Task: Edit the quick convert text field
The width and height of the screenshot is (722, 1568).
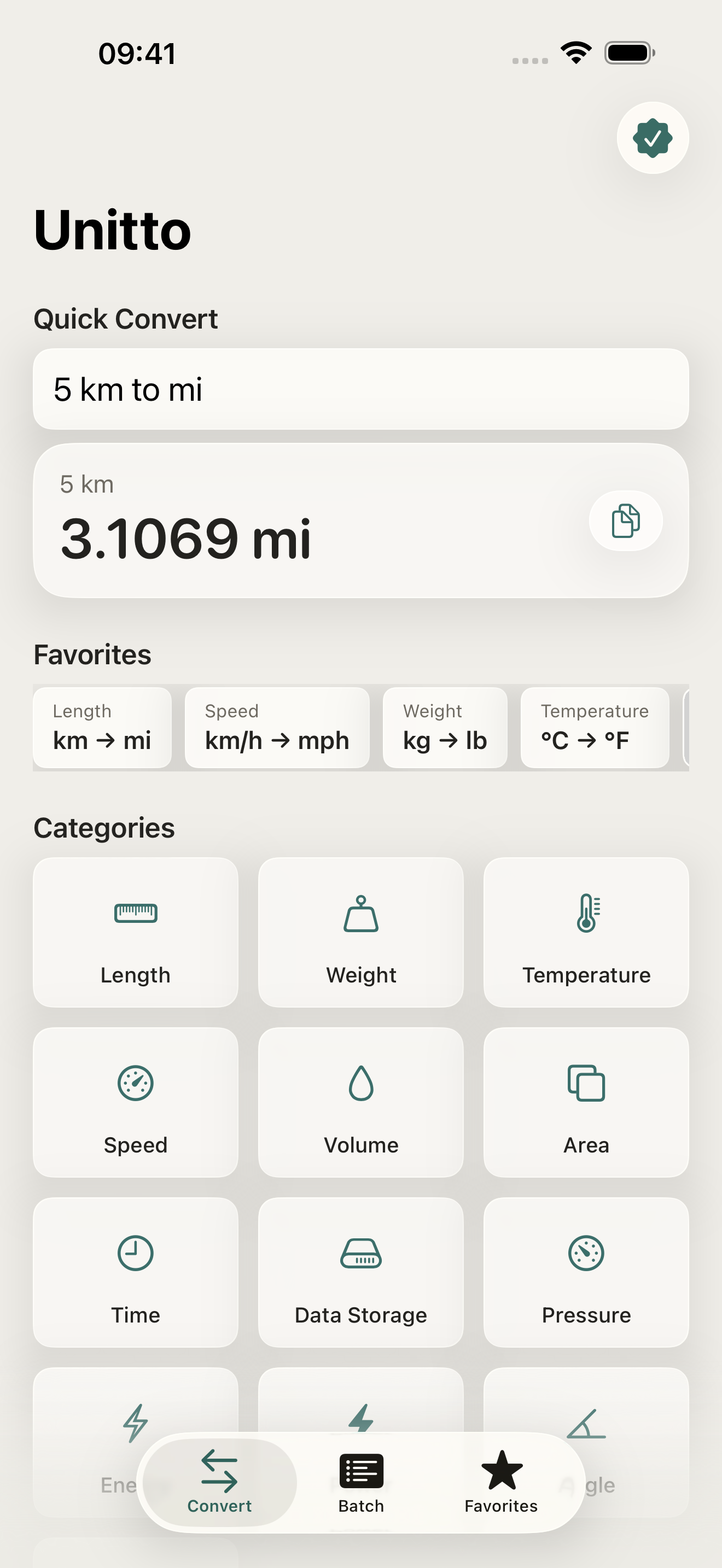Action: pos(361,389)
